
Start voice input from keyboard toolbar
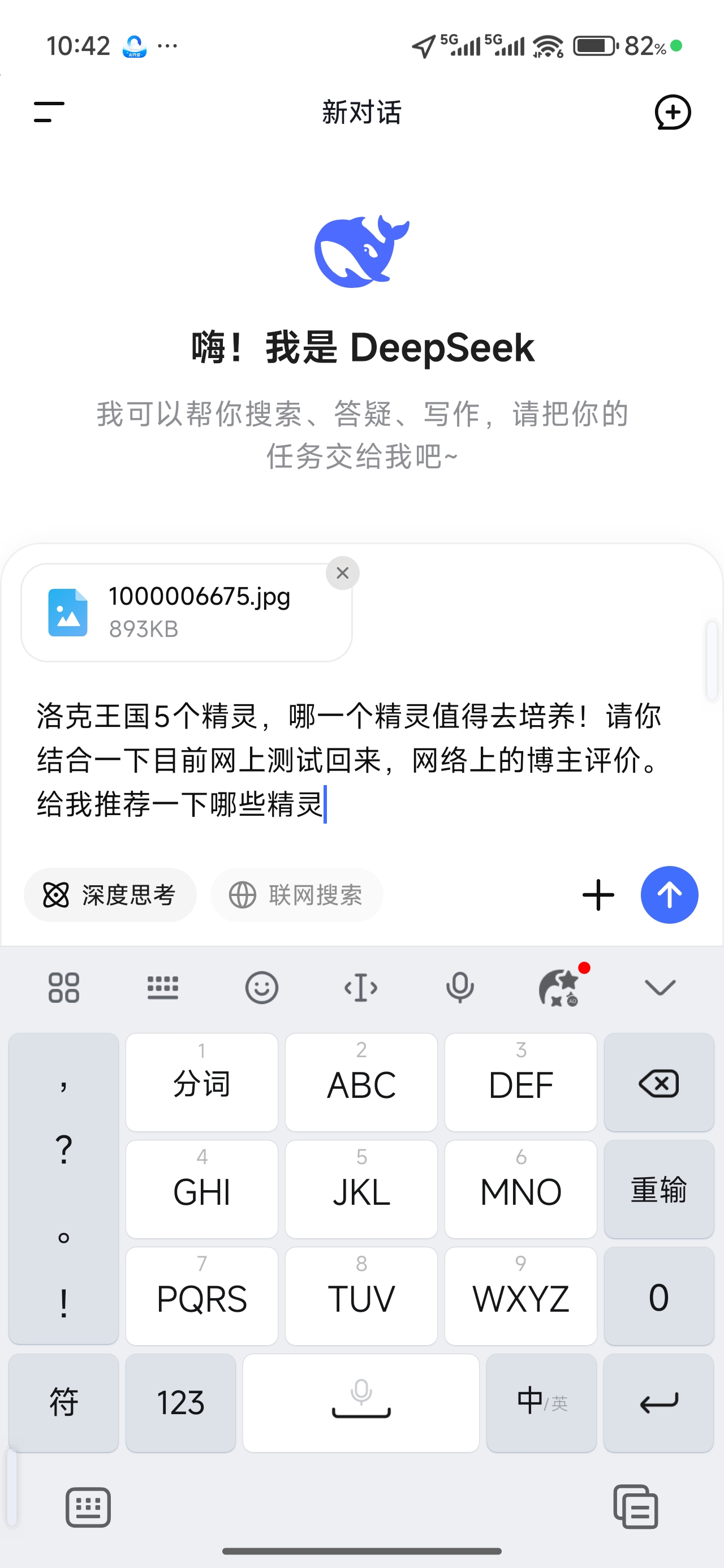coord(460,987)
